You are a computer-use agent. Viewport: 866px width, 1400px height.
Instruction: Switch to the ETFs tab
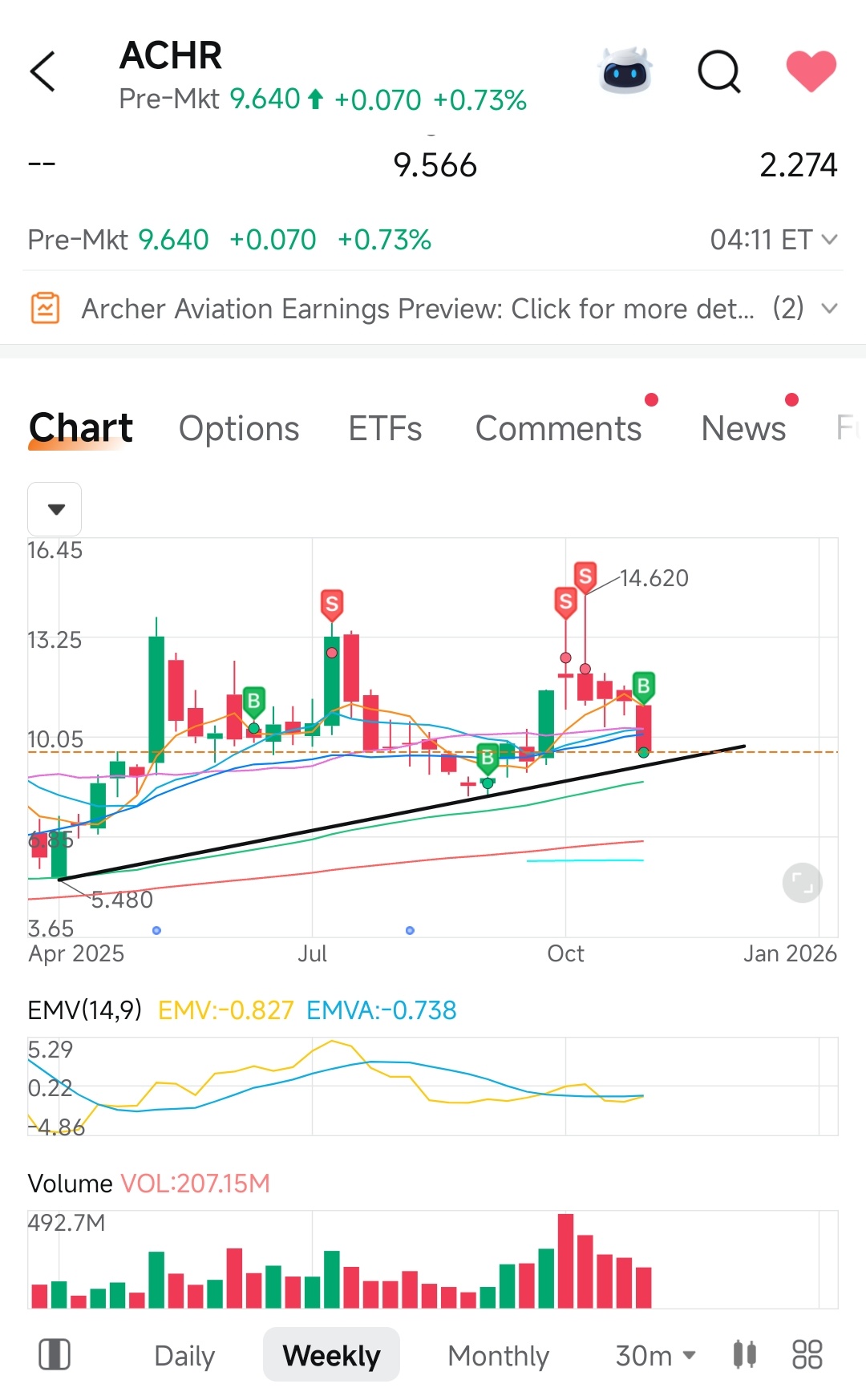[385, 428]
